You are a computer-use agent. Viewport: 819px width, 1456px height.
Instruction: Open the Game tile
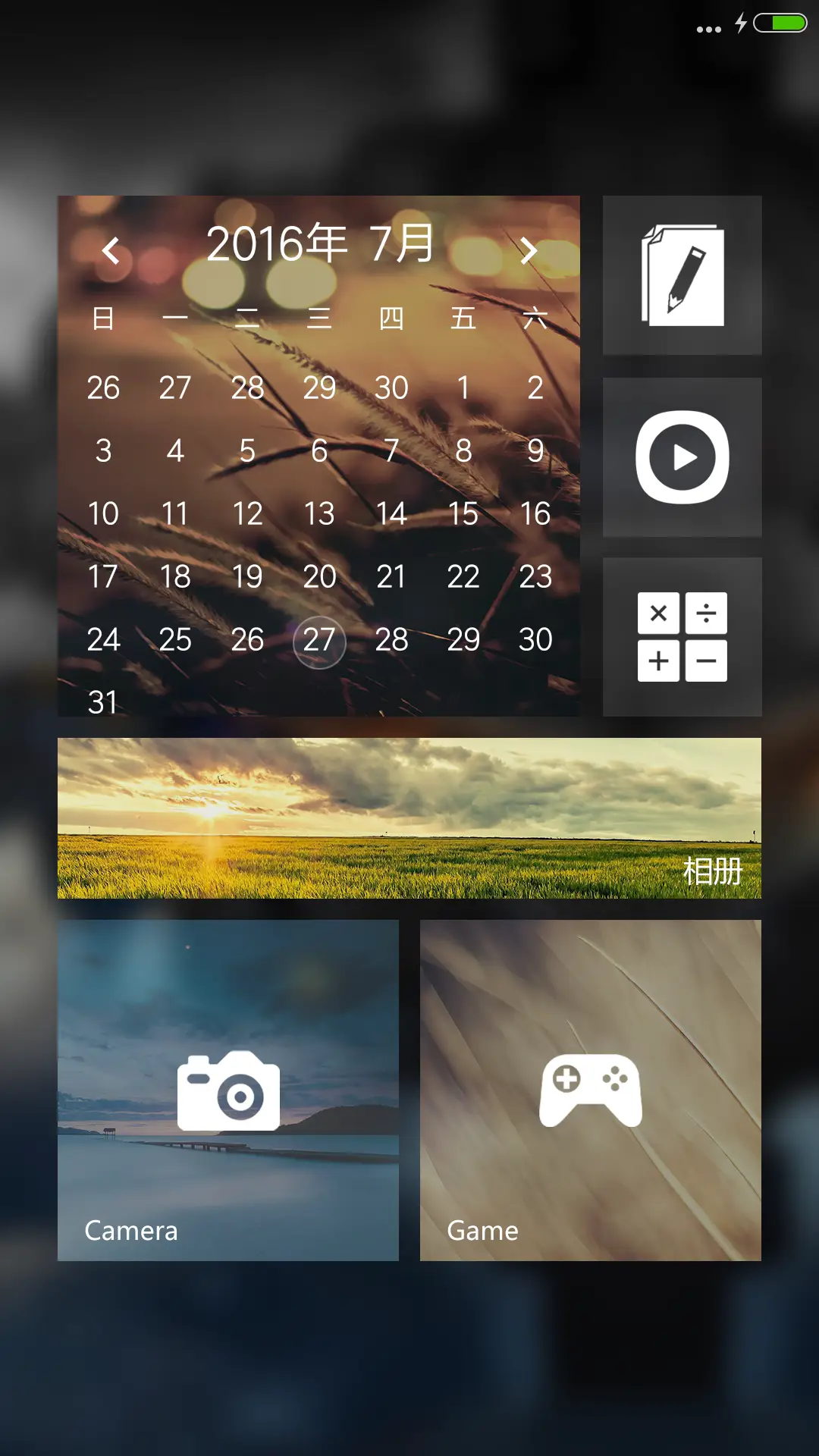click(590, 1090)
